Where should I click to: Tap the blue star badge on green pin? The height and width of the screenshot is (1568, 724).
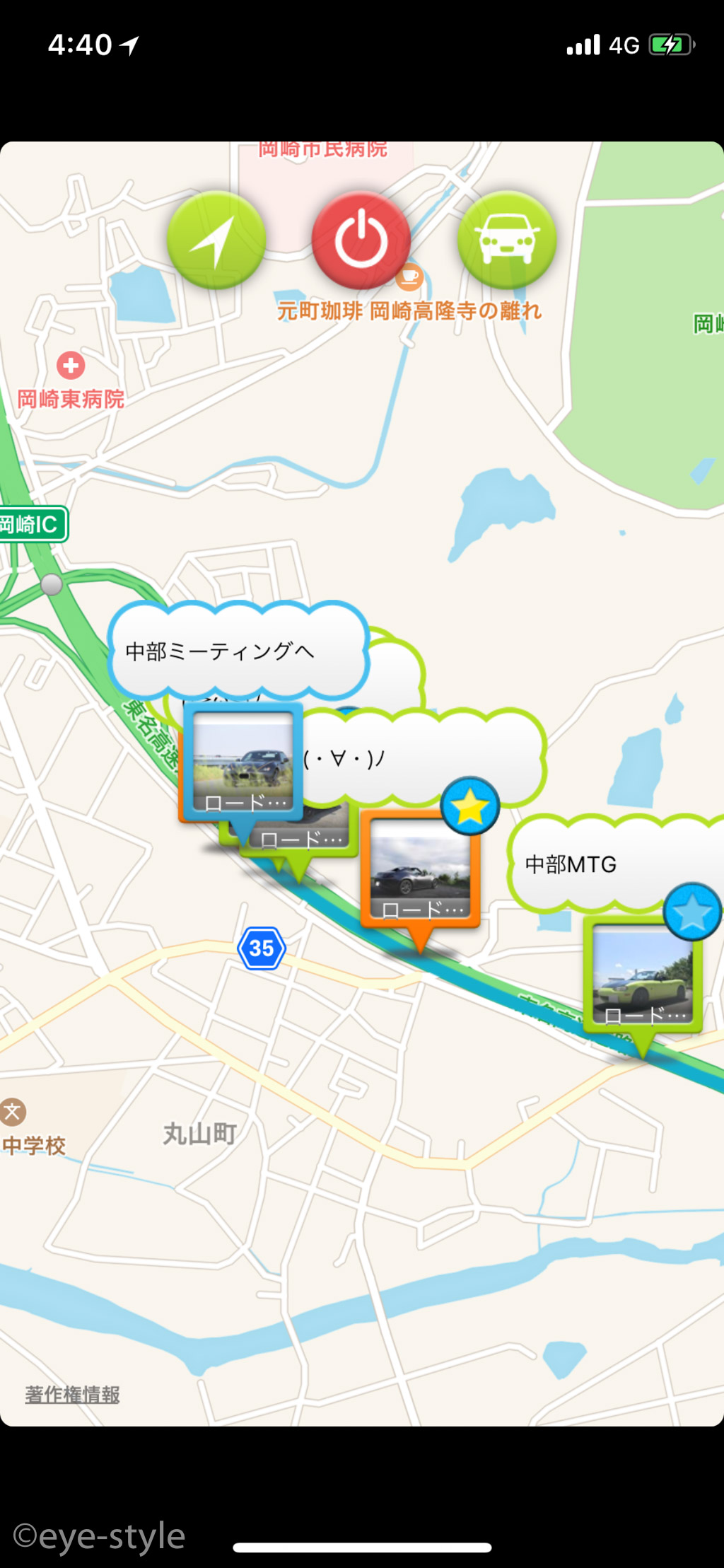[x=692, y=912]
